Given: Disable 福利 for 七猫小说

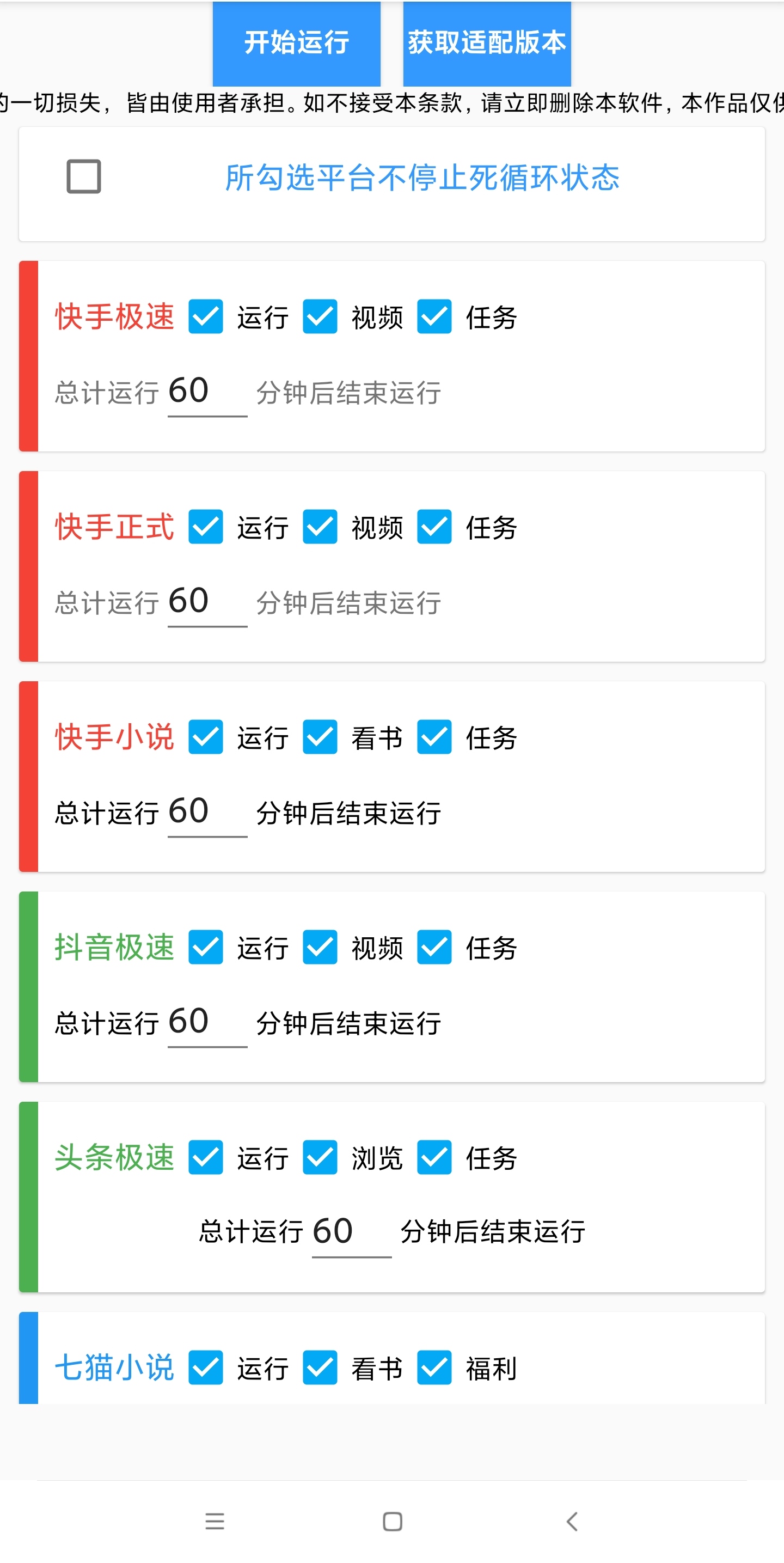Looking at the screenshot, I should 434,1367.
